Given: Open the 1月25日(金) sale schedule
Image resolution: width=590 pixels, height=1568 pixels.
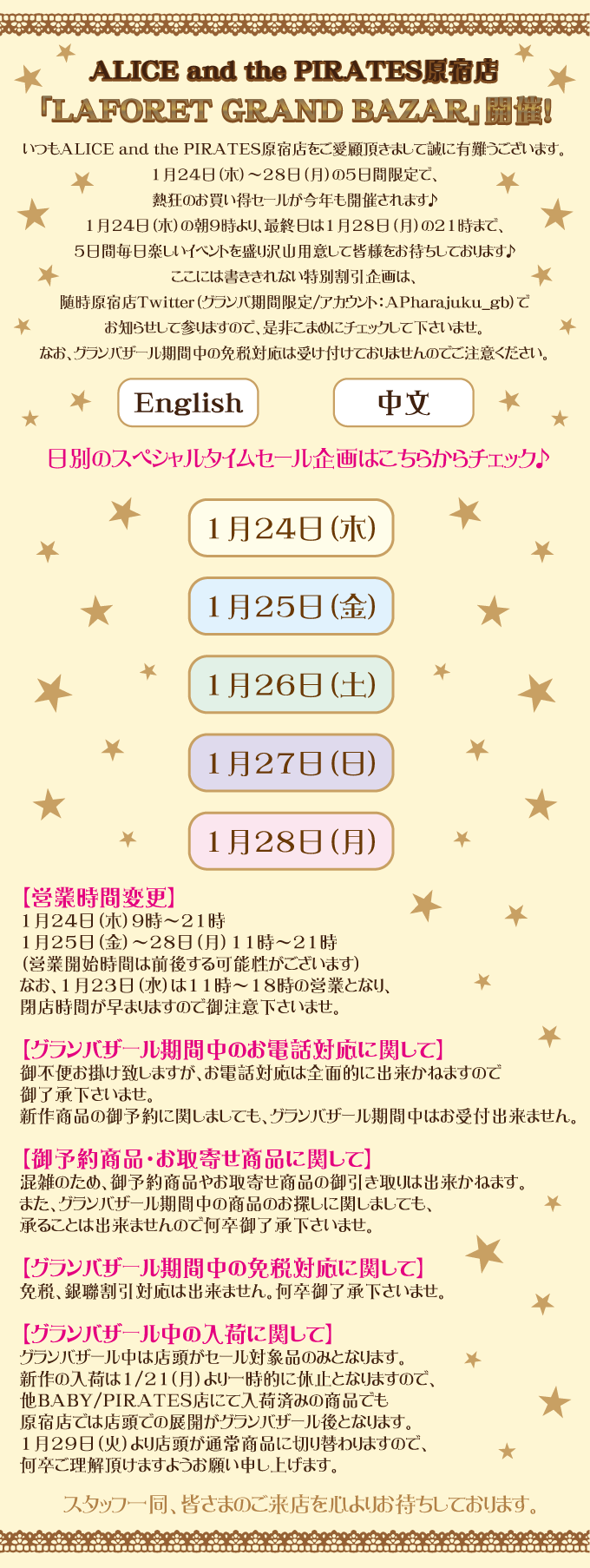Looking at the screenshot, I should pyautogui.click(x=292, y=606).
